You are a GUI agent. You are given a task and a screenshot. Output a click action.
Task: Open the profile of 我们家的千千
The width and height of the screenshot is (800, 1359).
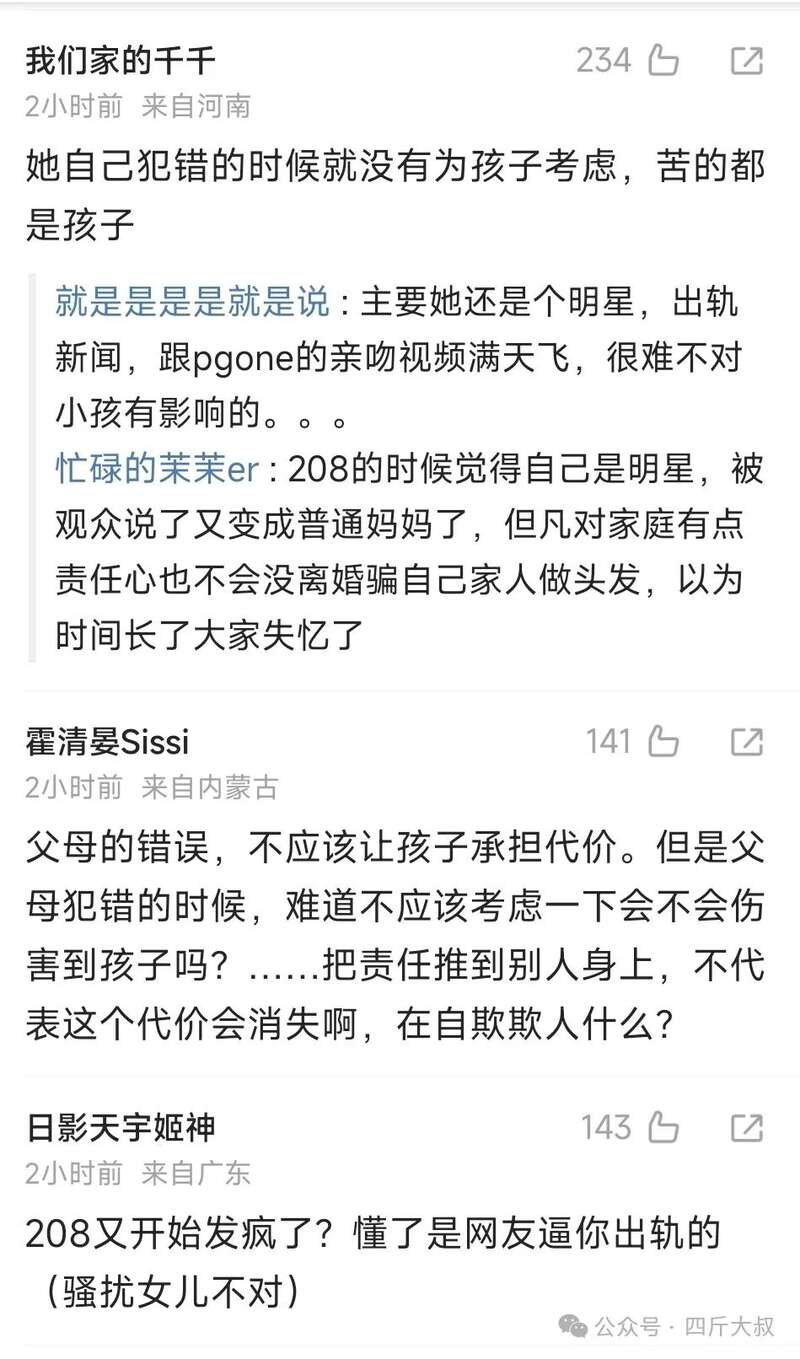pos(120,62)
